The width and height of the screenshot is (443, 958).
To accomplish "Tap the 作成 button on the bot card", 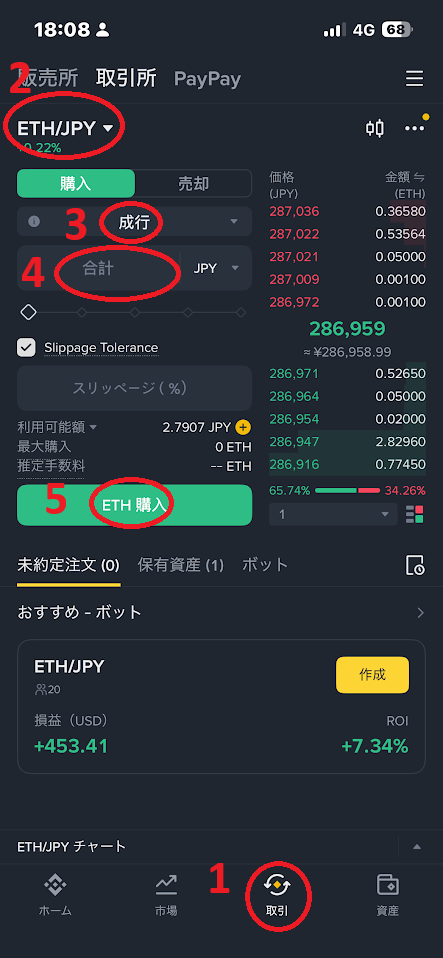I will tap(372, 675).
